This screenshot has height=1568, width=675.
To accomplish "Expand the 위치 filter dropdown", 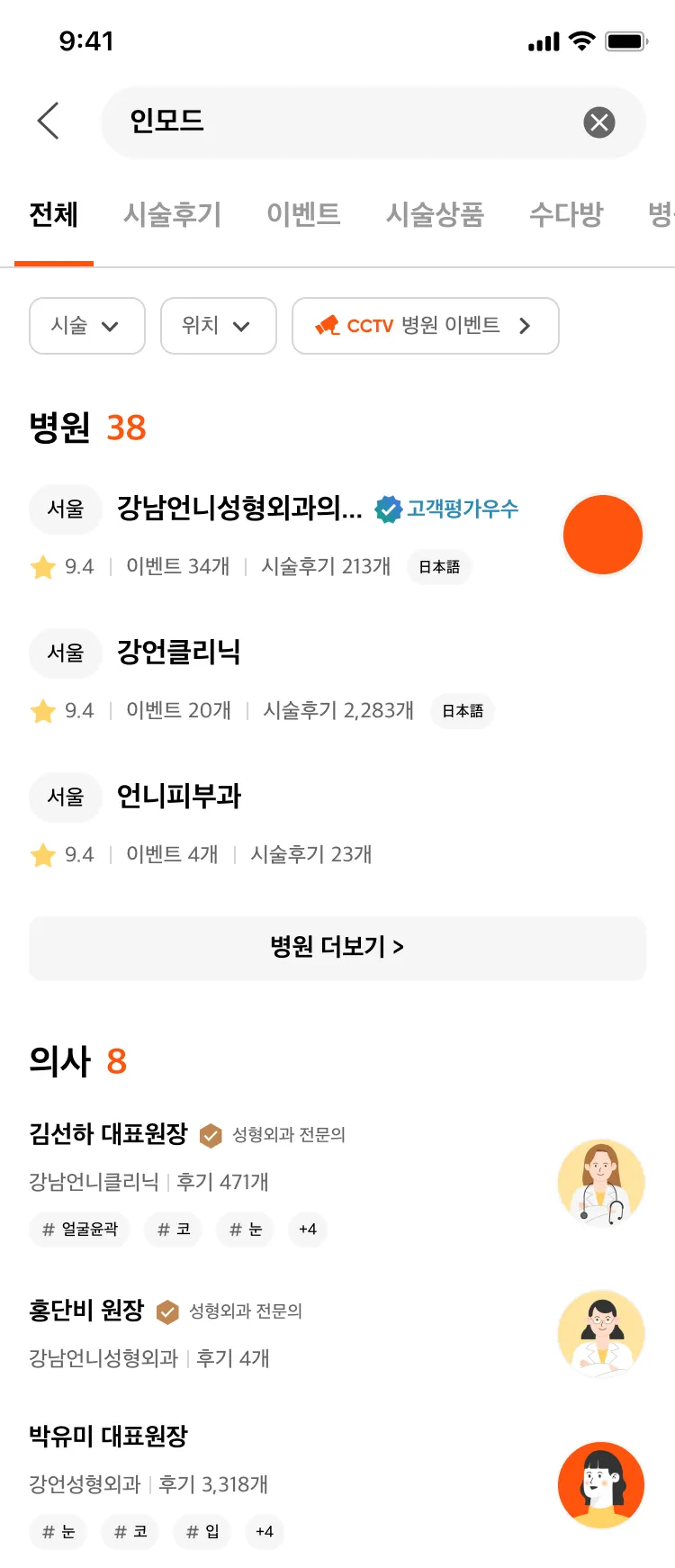I will pyautogui.click(x=218, y=326).
